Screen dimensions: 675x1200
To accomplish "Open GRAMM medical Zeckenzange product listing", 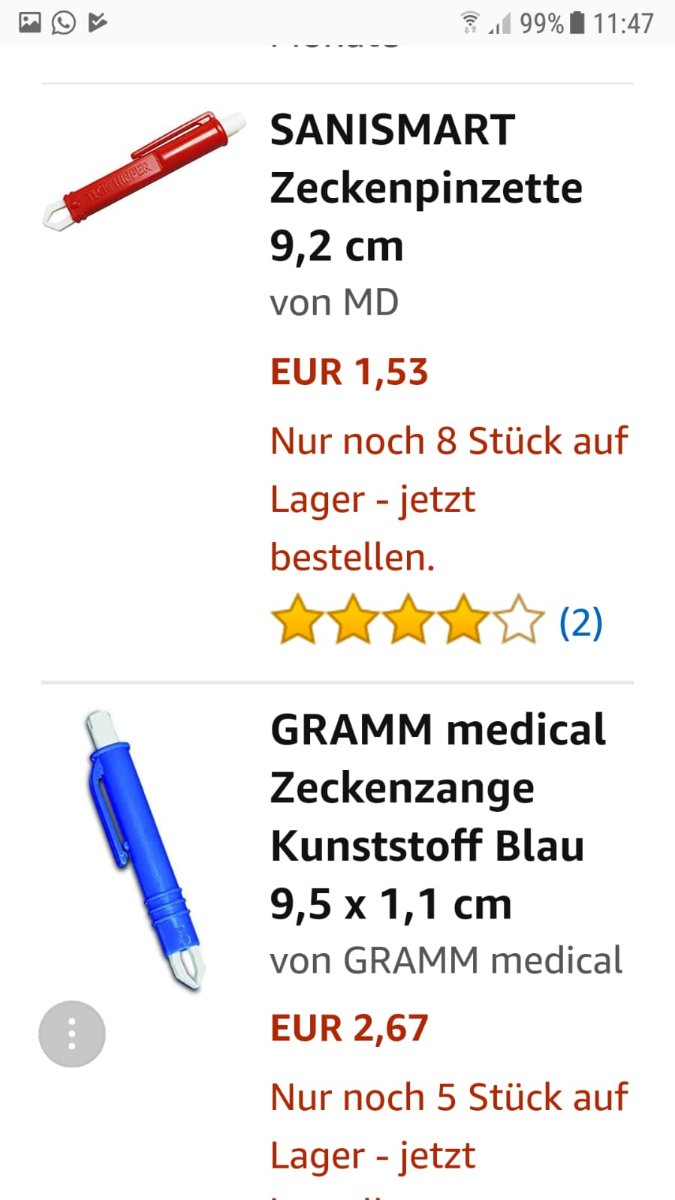I will pos(438,816).
